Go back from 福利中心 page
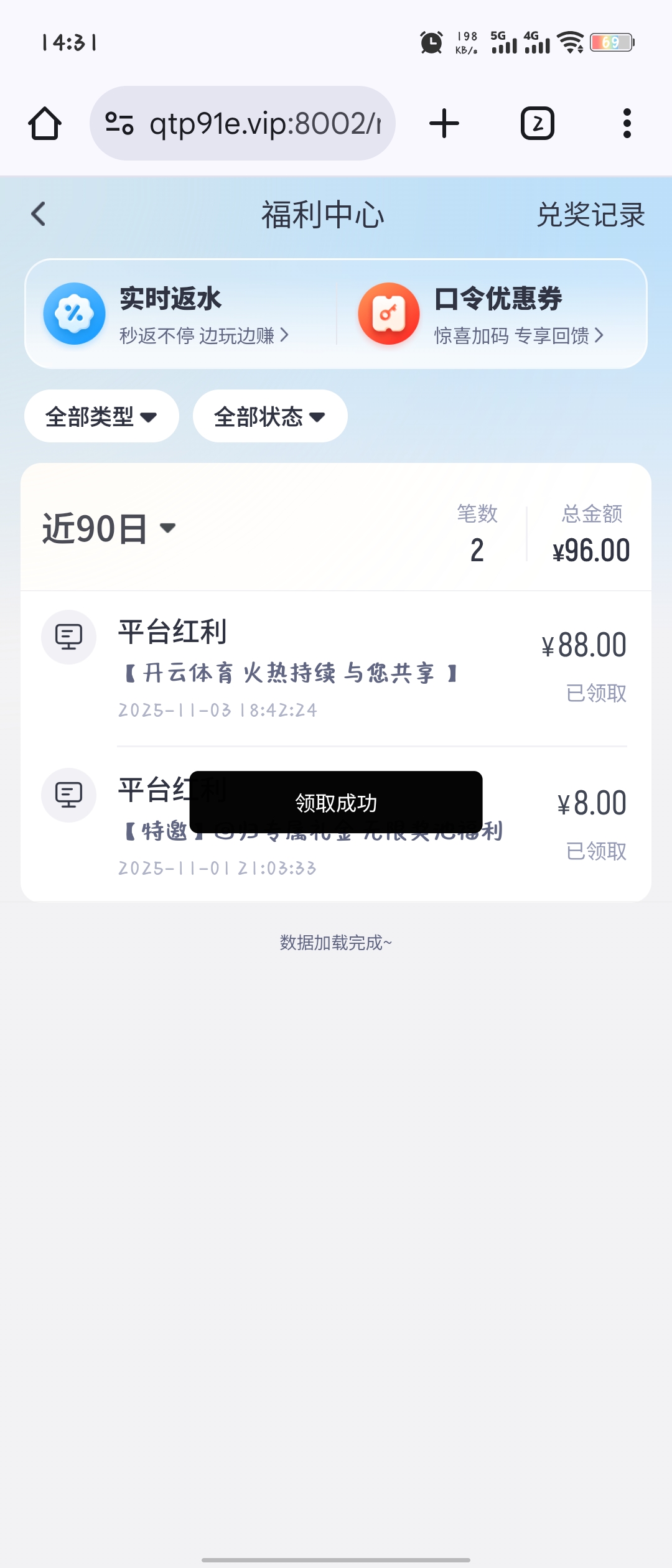 click(39, 215)
